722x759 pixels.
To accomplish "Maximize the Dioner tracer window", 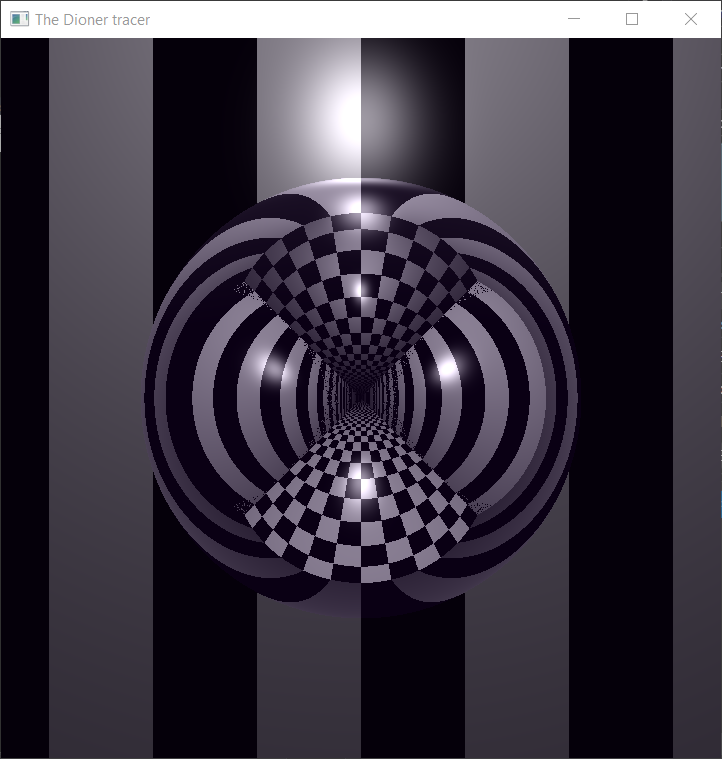I will click(632, 19).
